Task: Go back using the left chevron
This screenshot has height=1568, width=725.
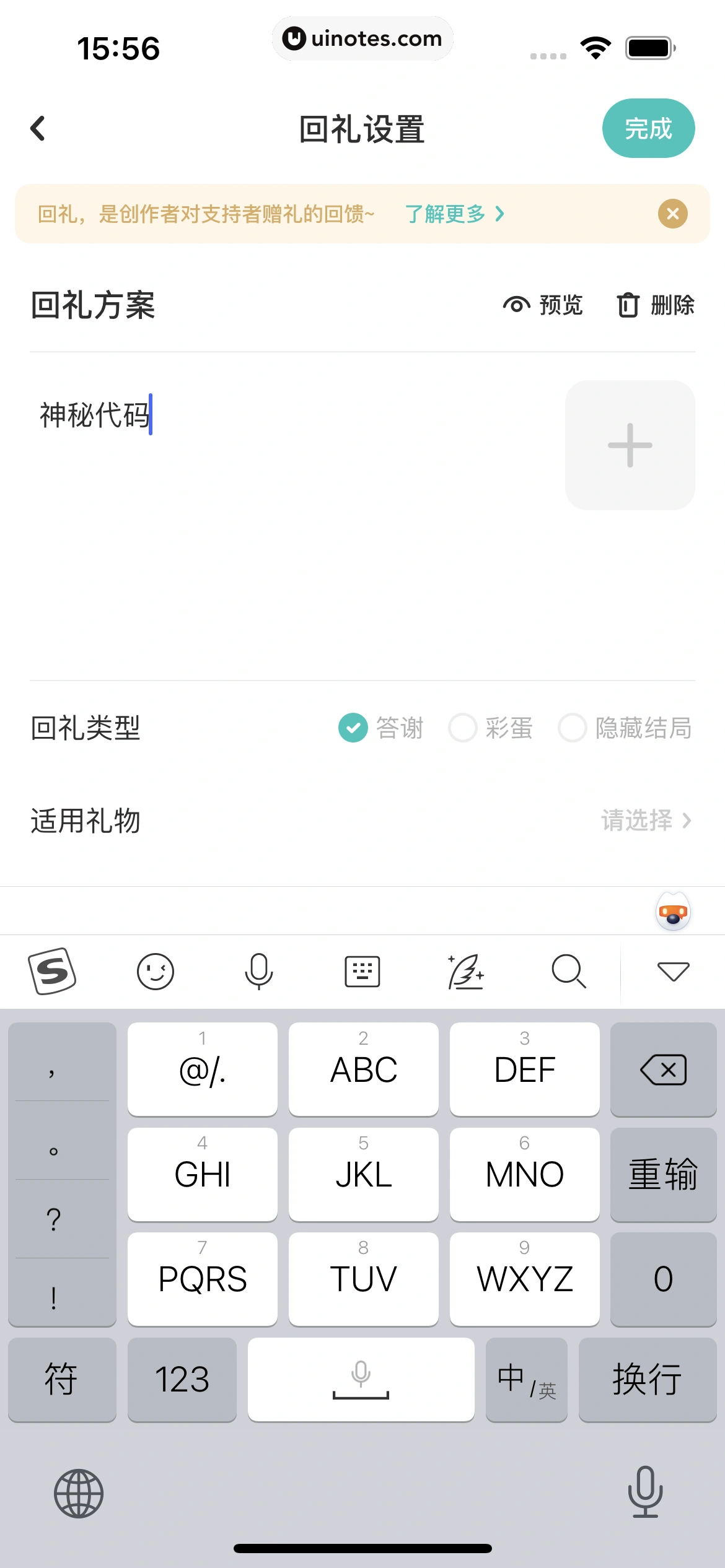Action: [x=38, y=128]
